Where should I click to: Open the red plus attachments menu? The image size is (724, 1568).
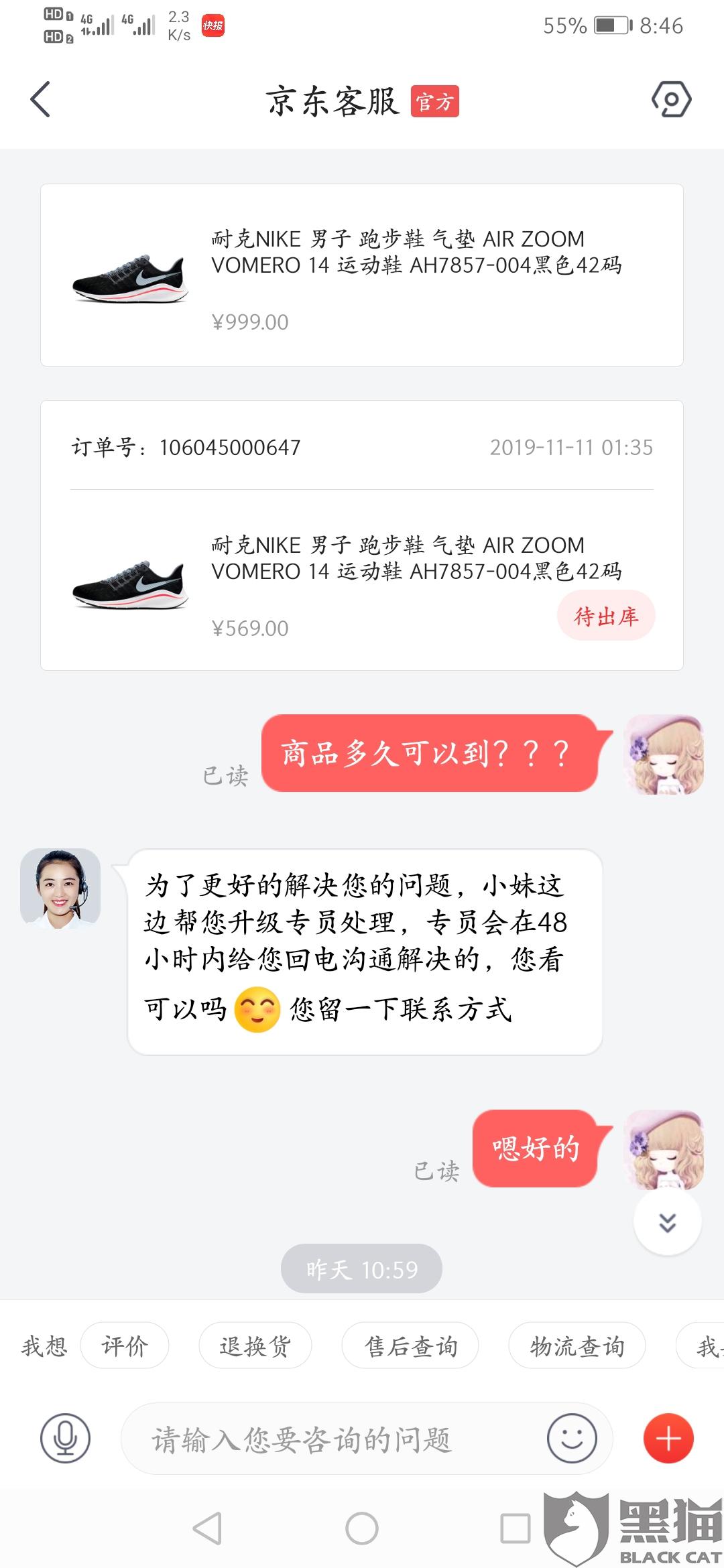coord(668,1437)
